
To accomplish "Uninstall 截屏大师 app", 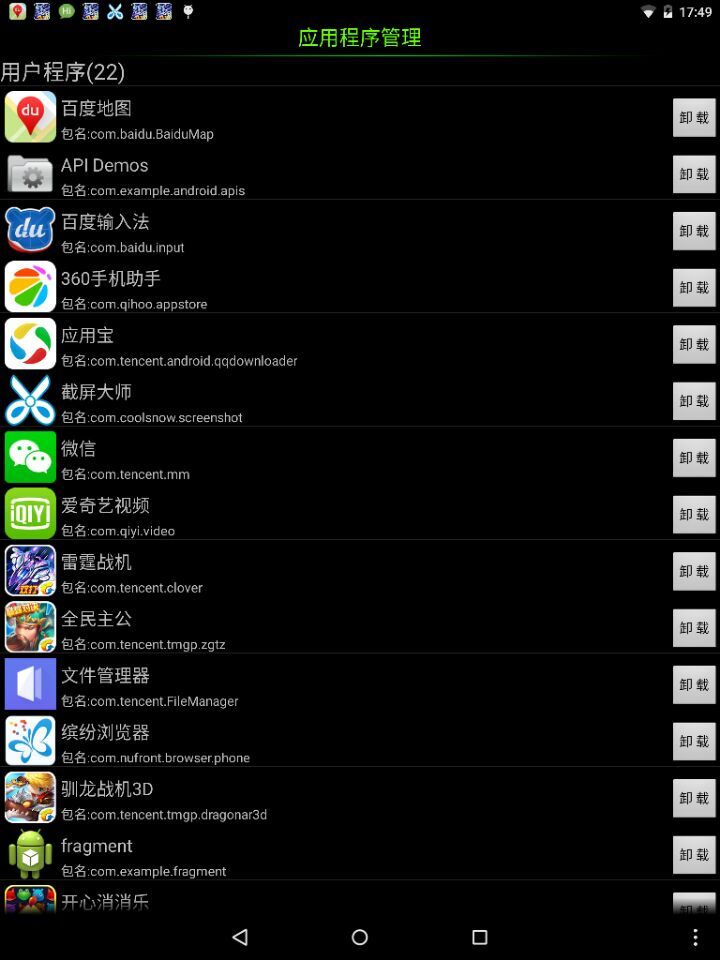I will (x=694, y=401).
